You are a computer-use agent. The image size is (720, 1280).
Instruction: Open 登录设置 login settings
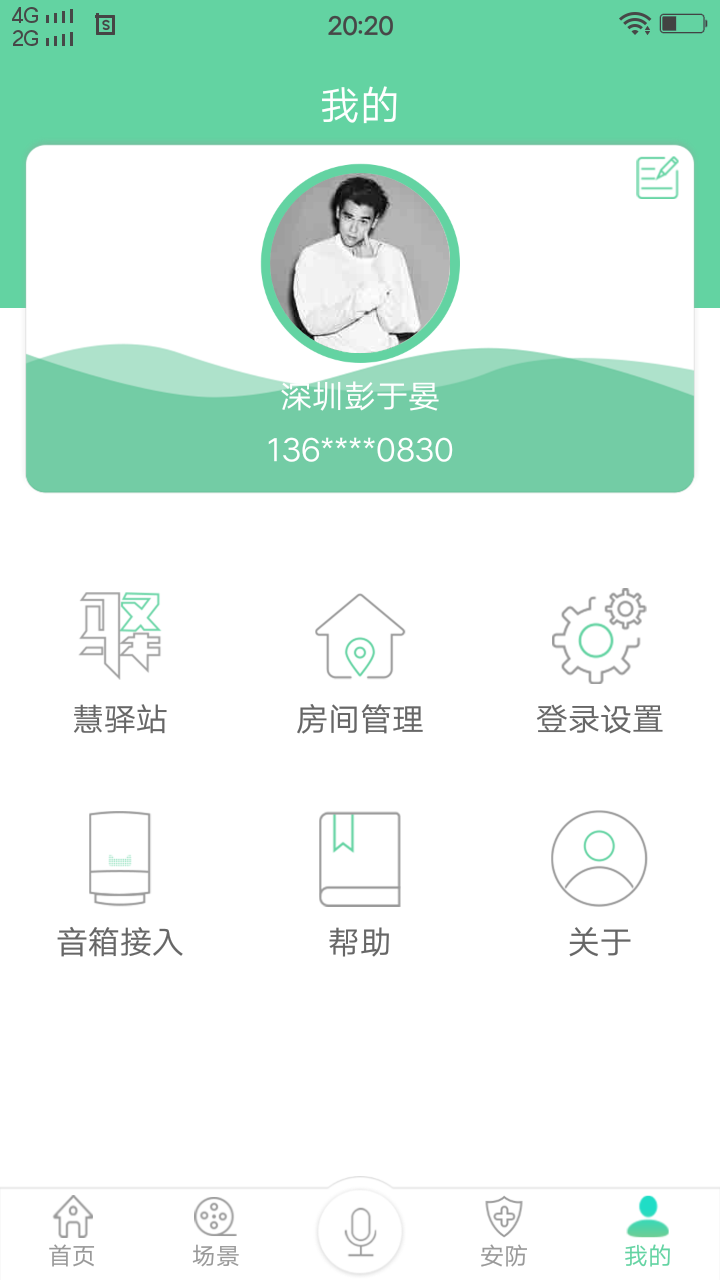click(x=599, y=662)
